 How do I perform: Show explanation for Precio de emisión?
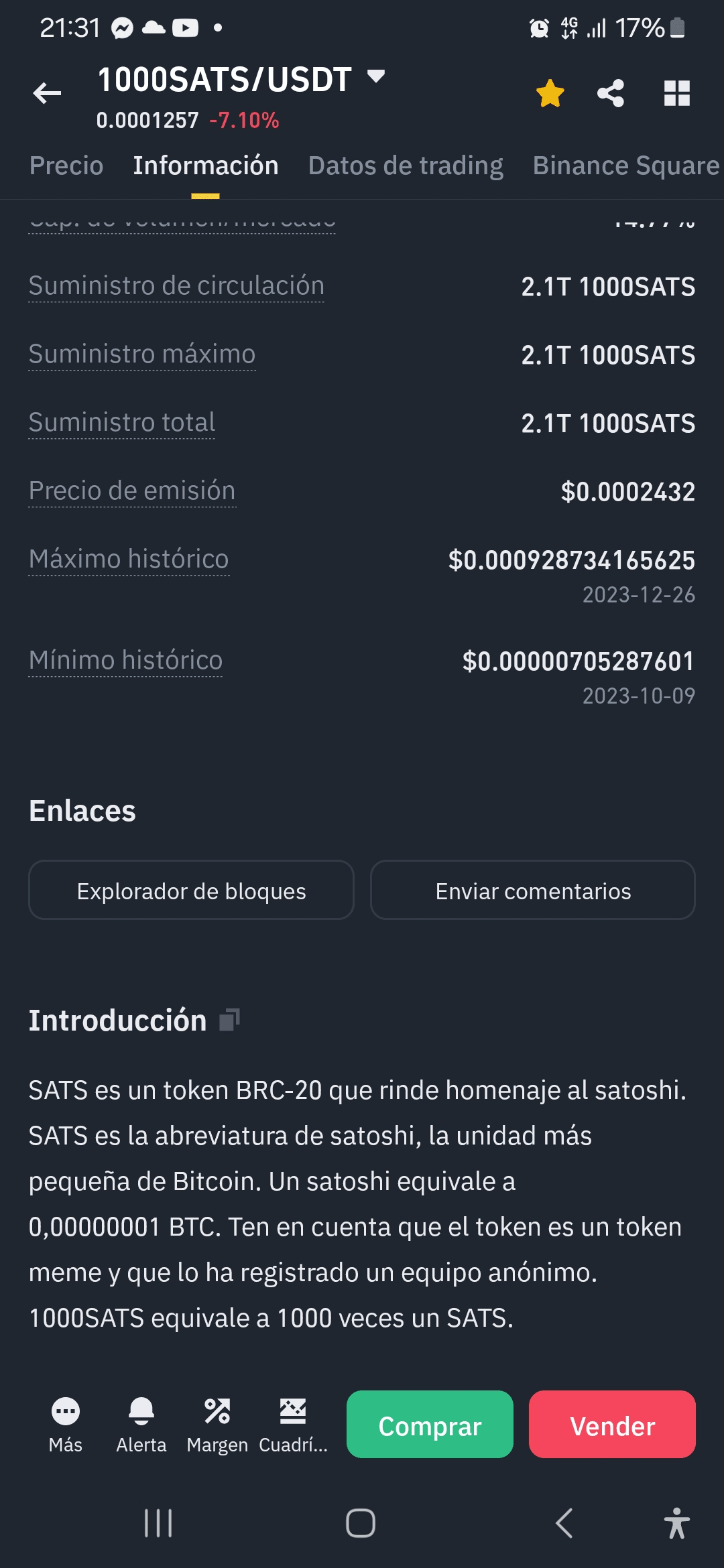[x=132, y=491]
